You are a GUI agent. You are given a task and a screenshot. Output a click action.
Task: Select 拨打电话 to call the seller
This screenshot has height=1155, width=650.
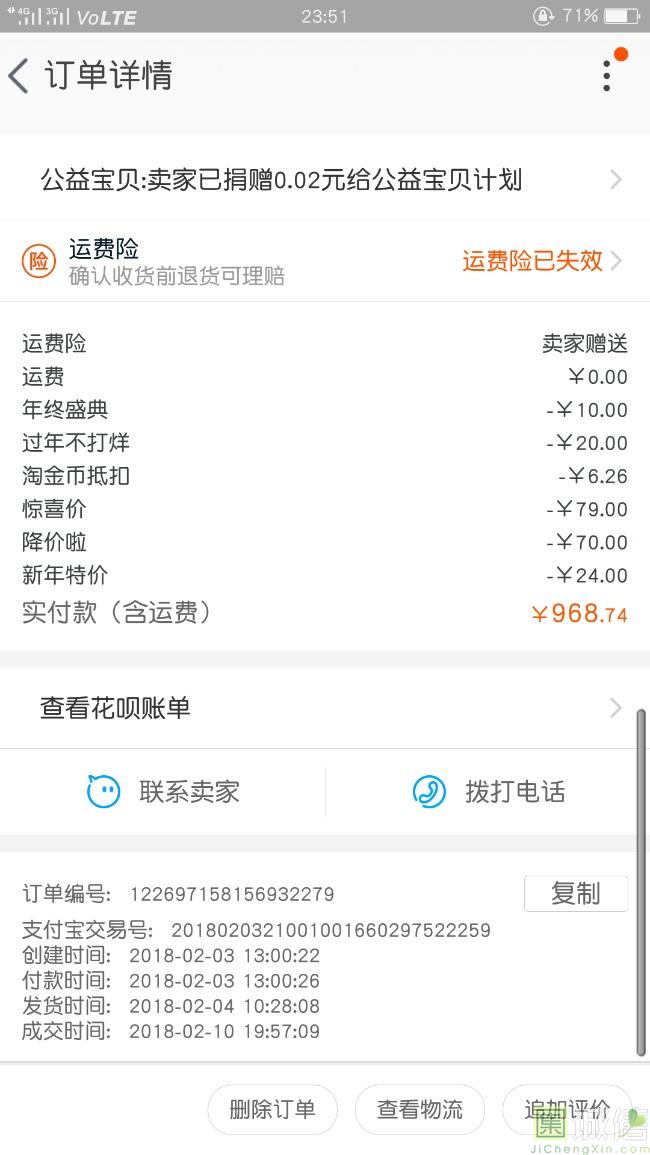(488, 792)
